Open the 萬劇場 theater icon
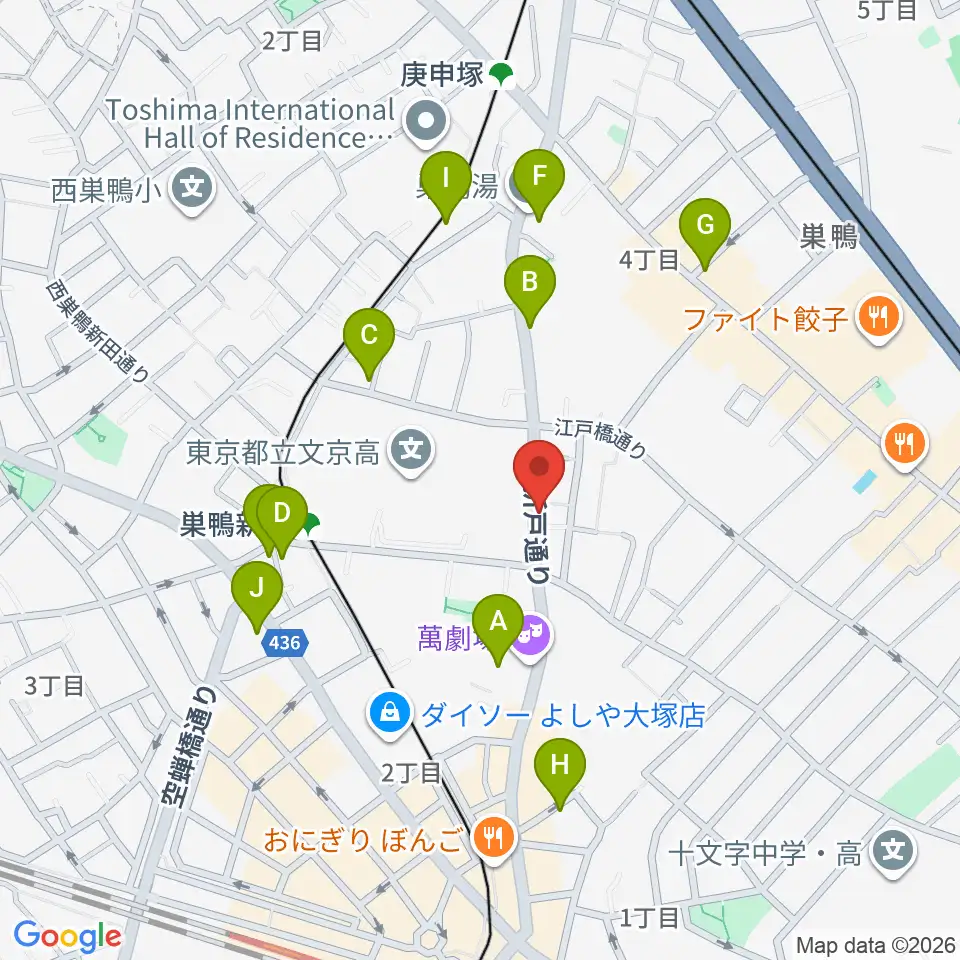 click(x=531, y=637)
